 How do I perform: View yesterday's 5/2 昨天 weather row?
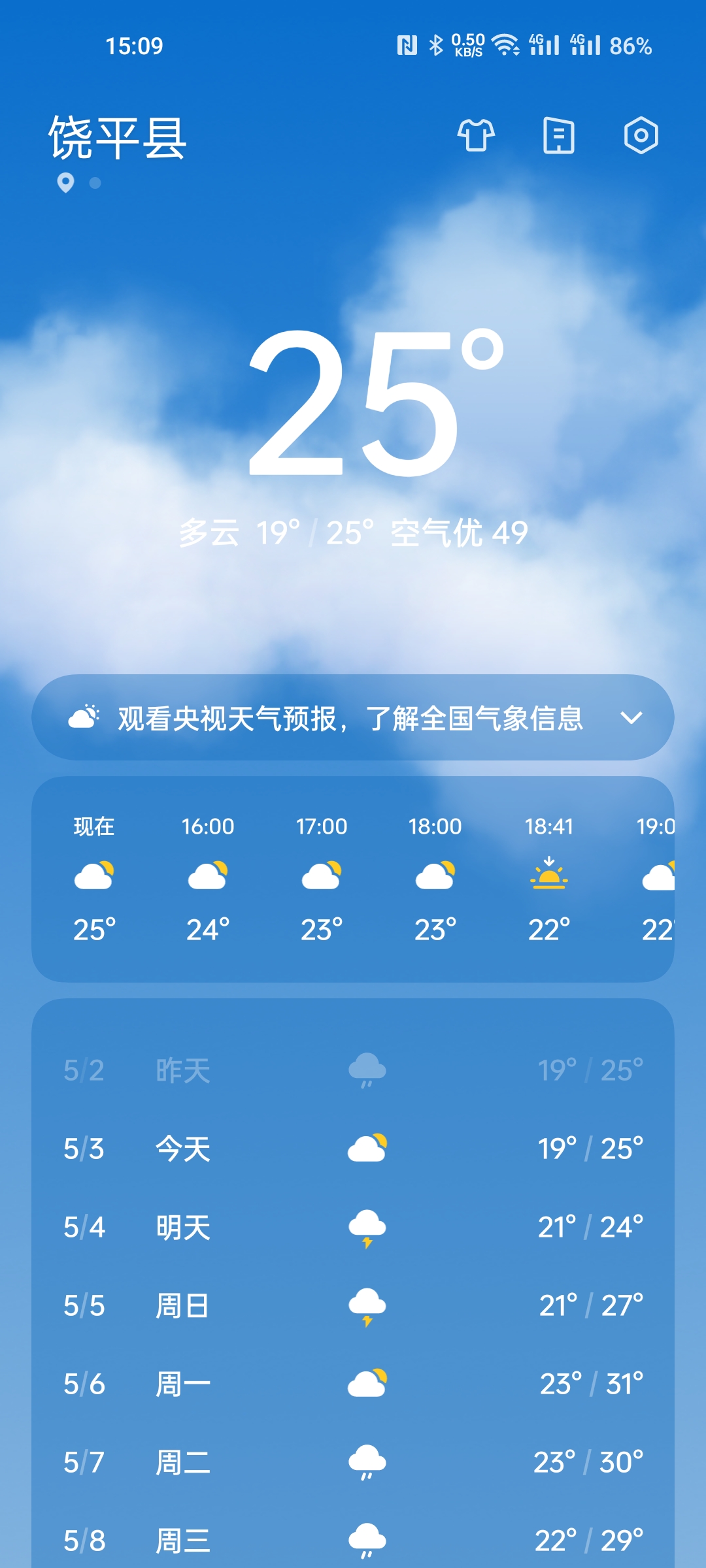353,1070
